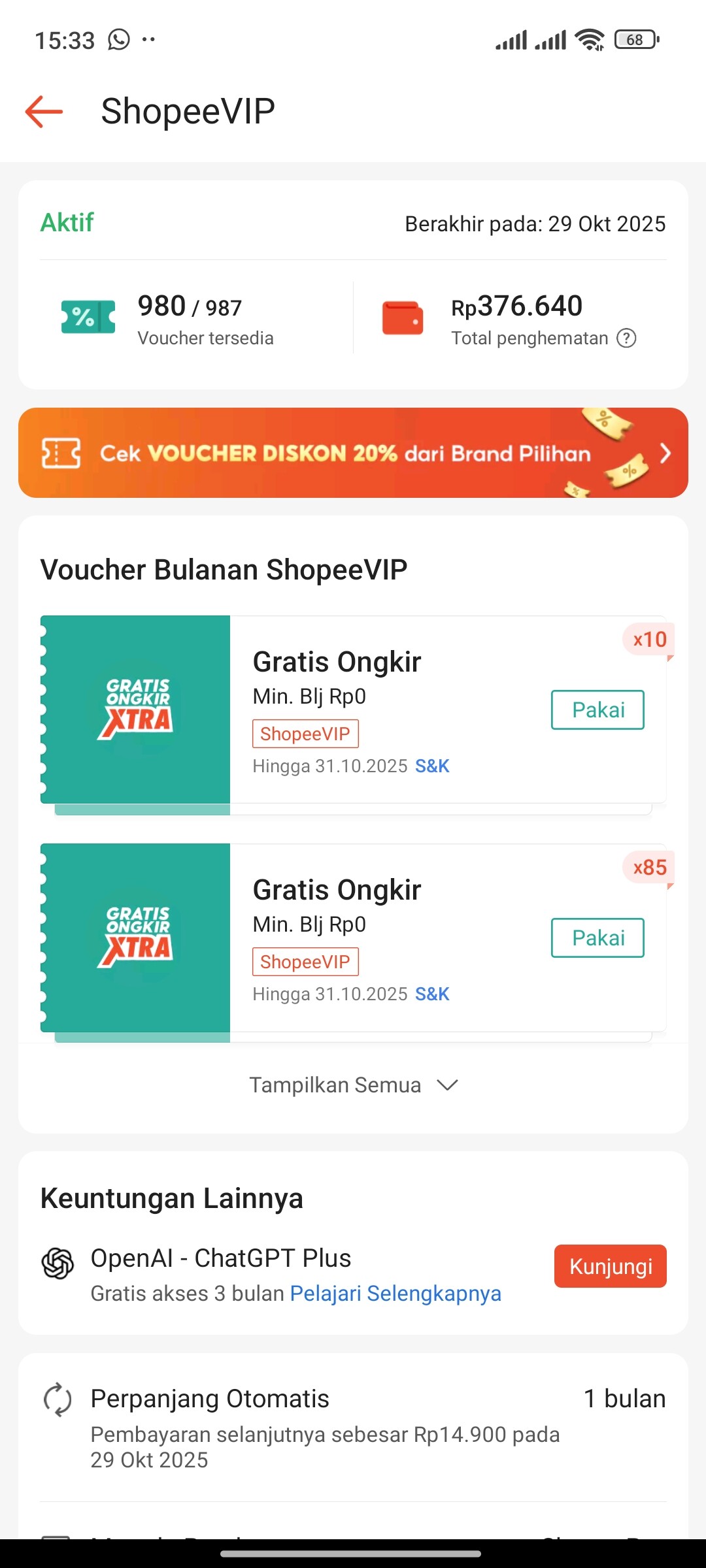Open the Pelajari Selengkapnya link

pos(395,1294)
